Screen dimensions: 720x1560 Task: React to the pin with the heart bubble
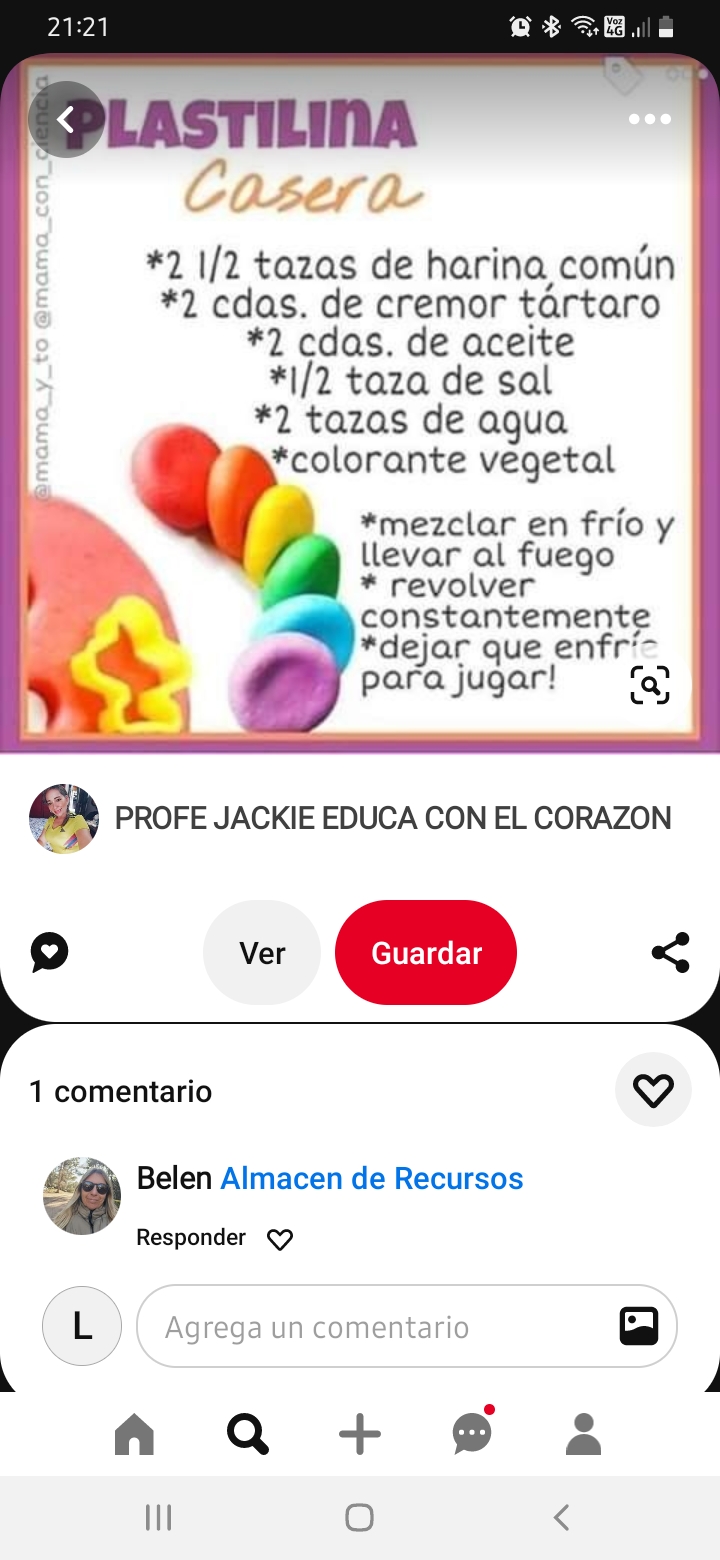point(49,953)
